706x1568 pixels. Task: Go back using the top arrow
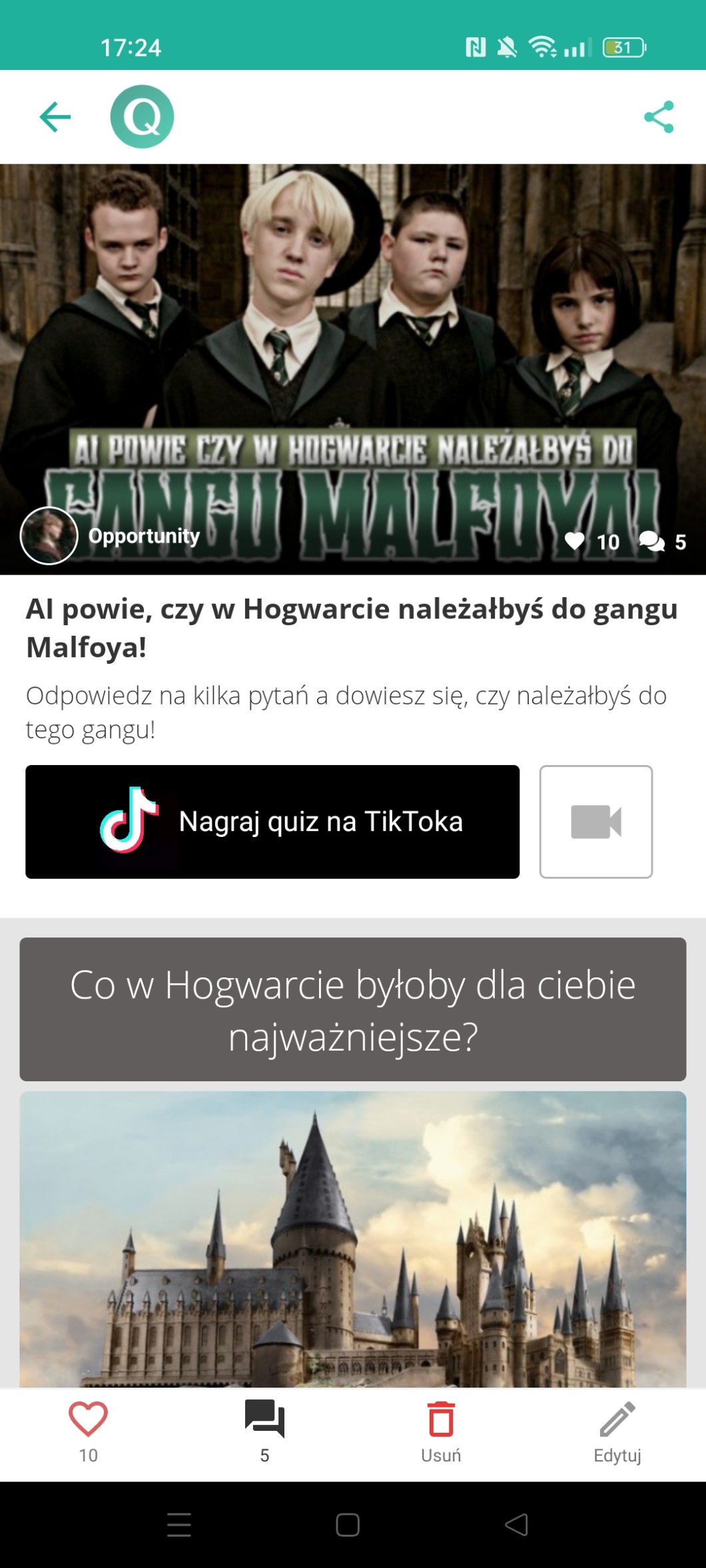[55, 117]
